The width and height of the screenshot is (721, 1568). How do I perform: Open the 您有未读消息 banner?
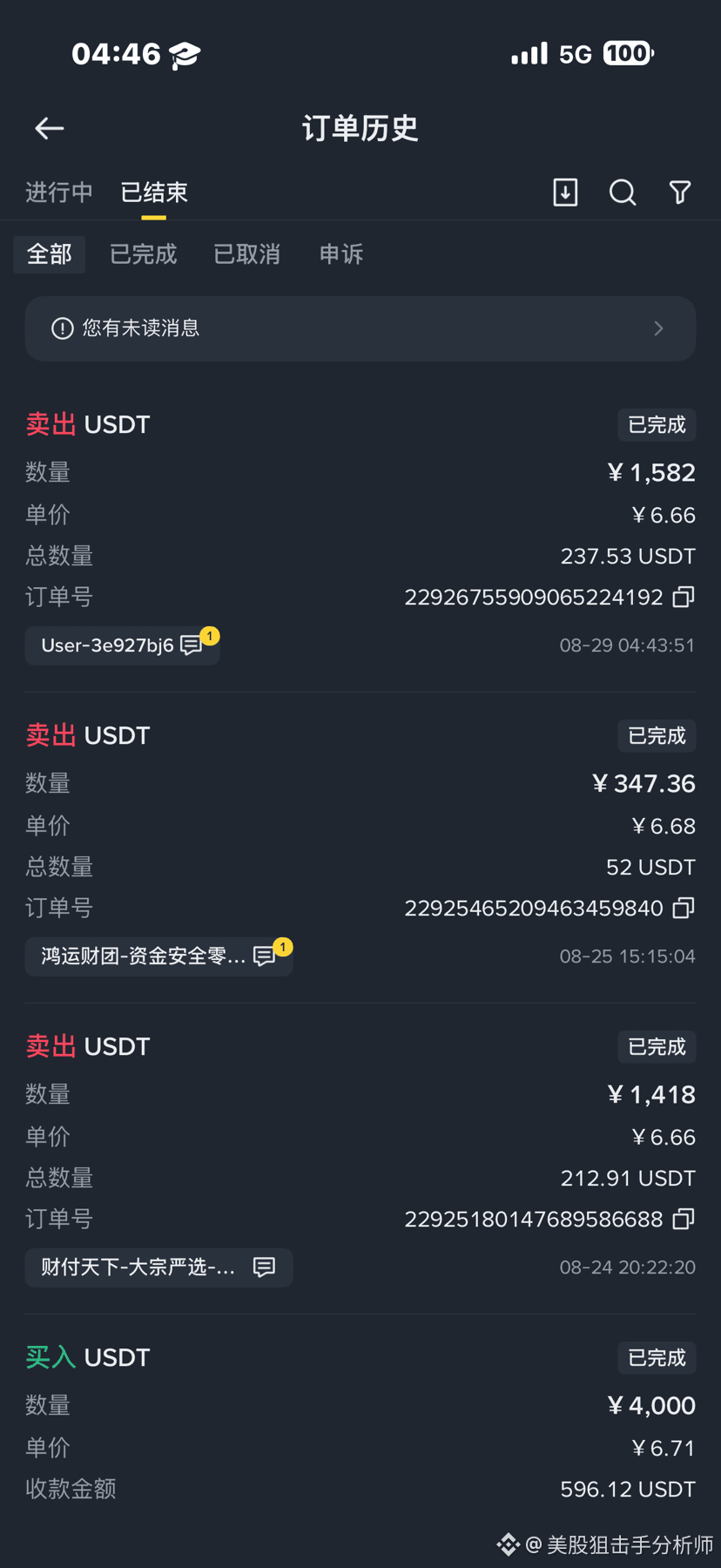[360, 328]
